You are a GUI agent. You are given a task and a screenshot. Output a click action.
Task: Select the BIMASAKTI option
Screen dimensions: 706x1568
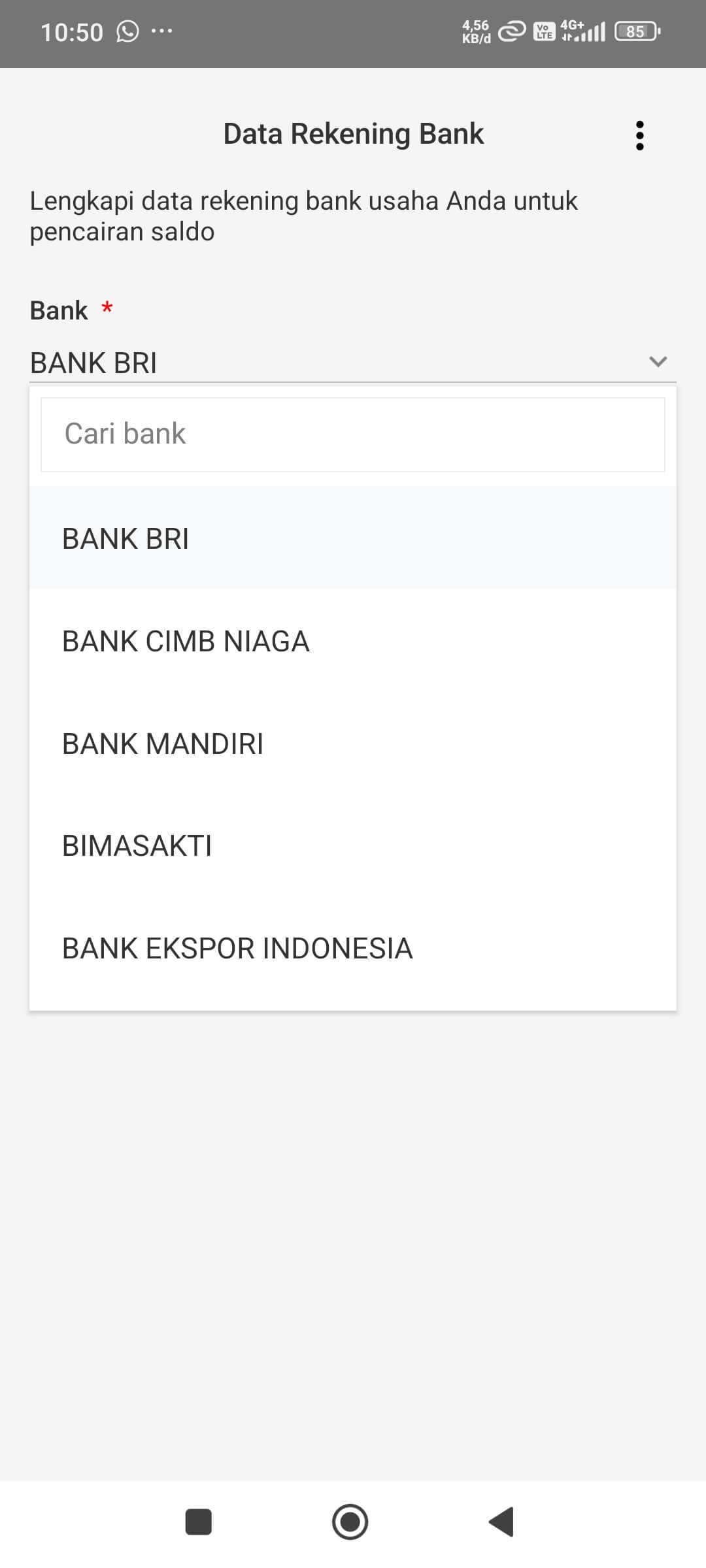pyautogui.click(x=353, y=846)
